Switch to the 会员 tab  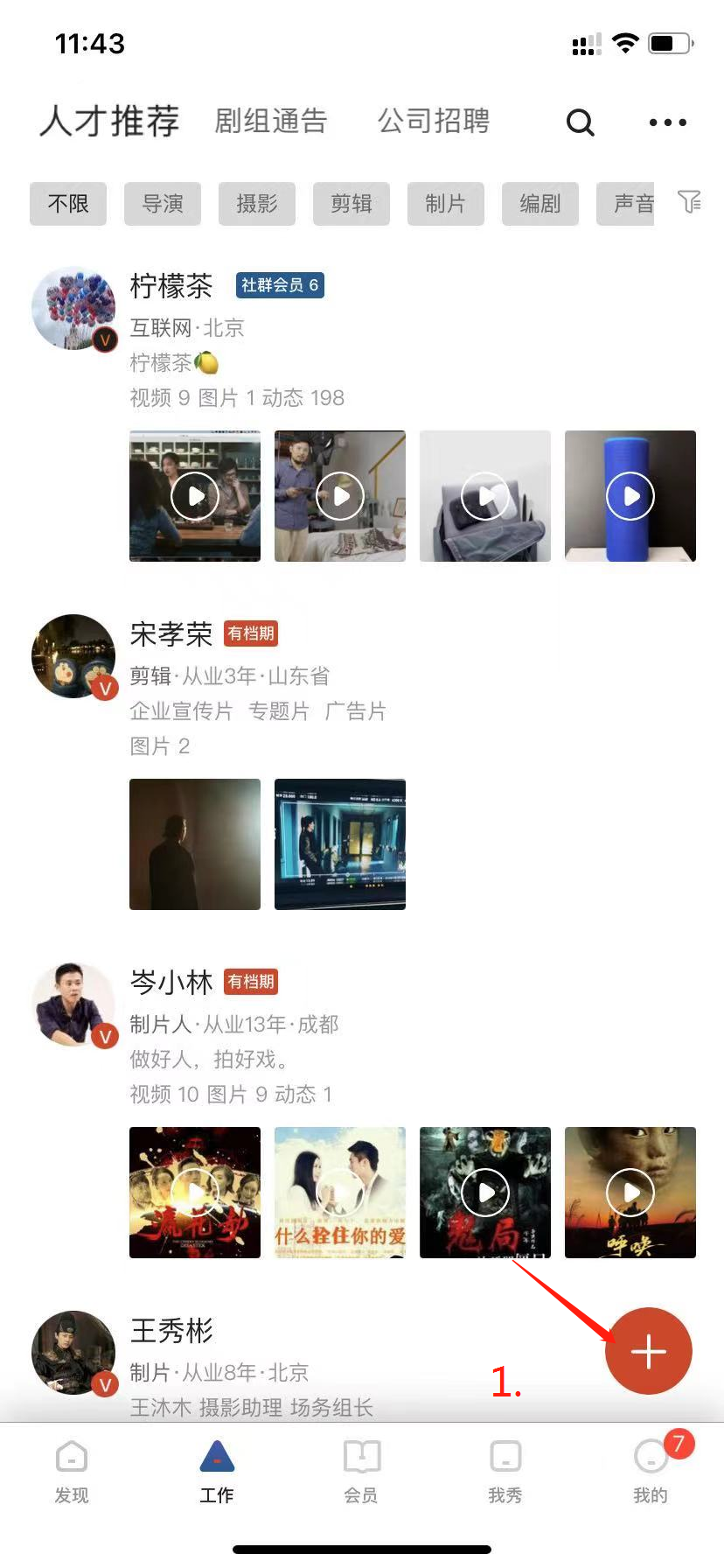[361, 1472]
